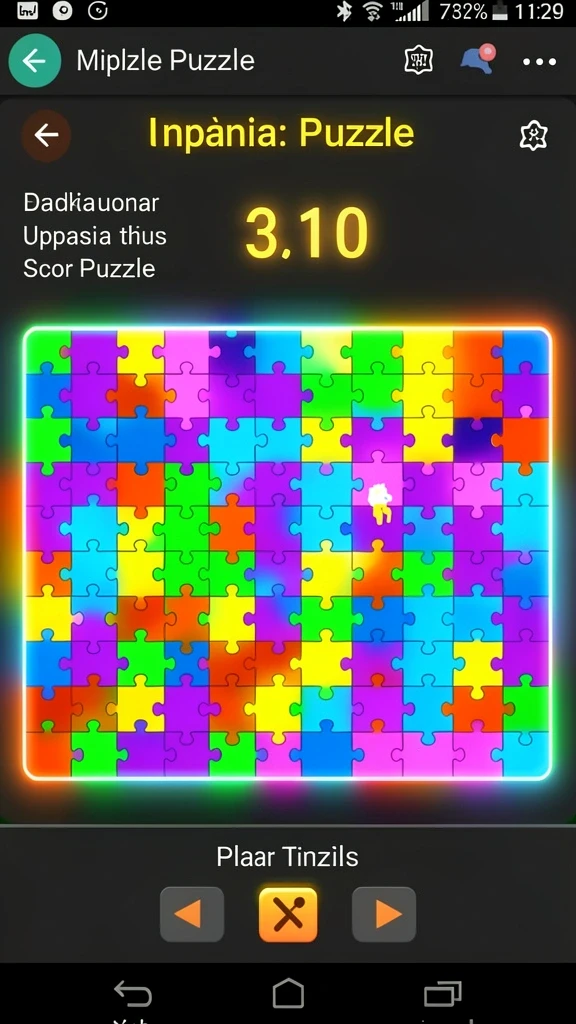
Task: Open the puzzle settings badge icon
Action: 533,136
